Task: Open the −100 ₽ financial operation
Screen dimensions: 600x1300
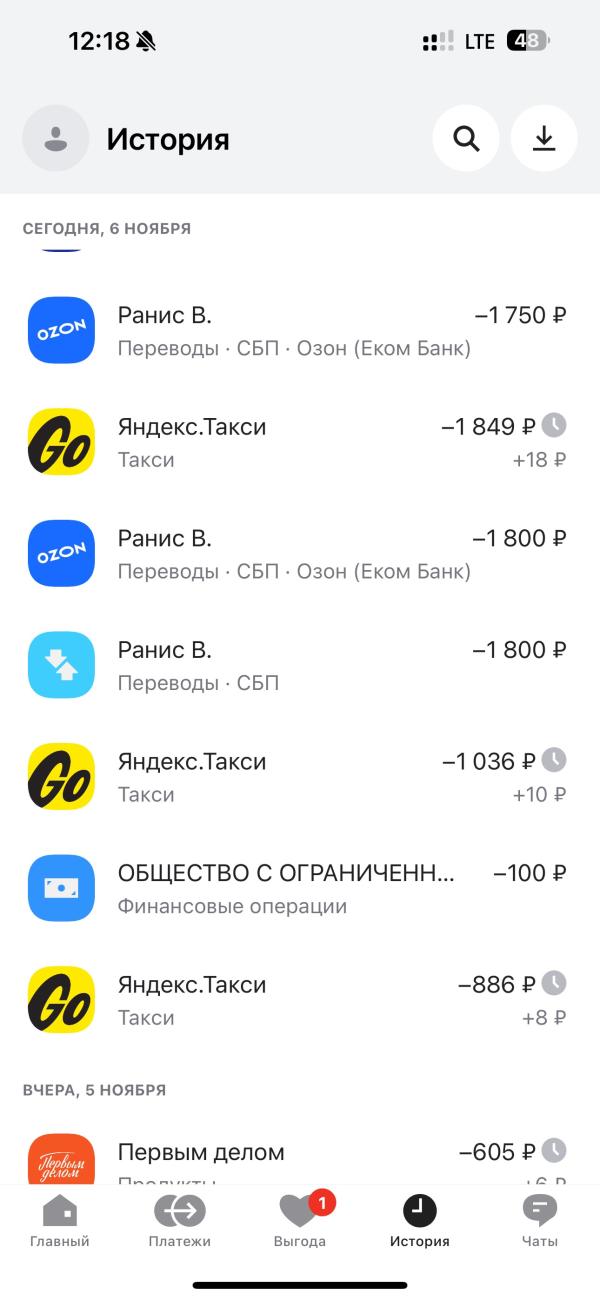Action: point(298,889)
